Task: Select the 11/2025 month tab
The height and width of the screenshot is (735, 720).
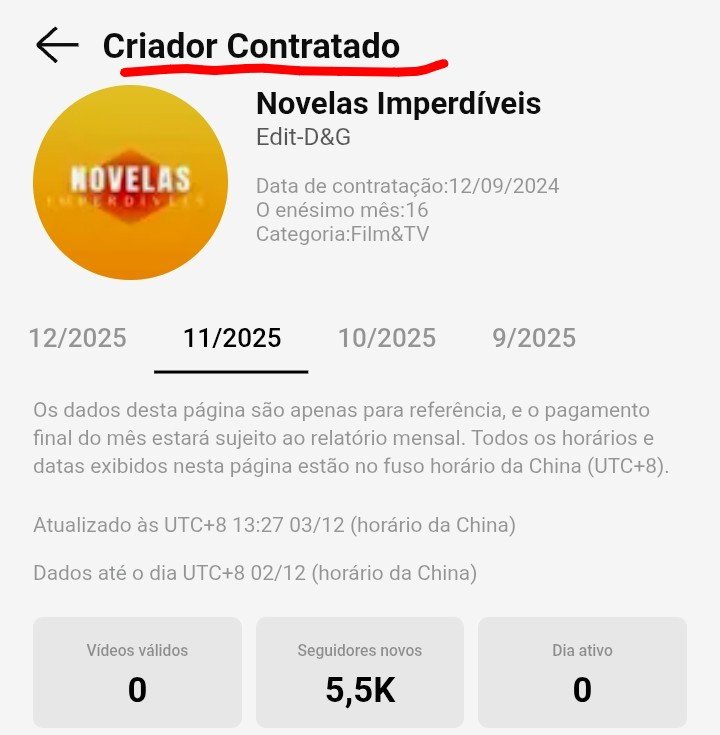Action: pyautogui.click(x=232, y=338)
